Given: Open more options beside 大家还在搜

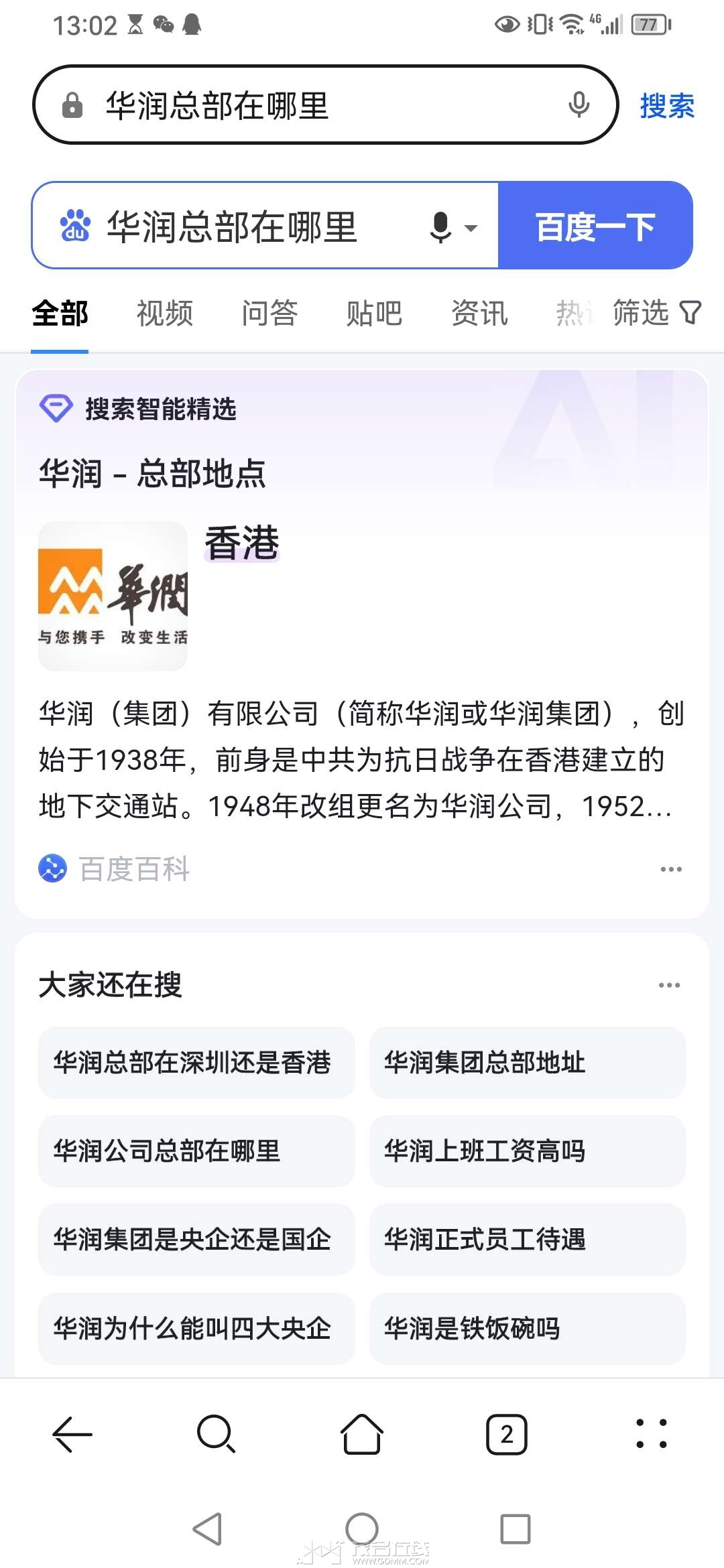Looking at the screenshot, I should click(669, 985).
